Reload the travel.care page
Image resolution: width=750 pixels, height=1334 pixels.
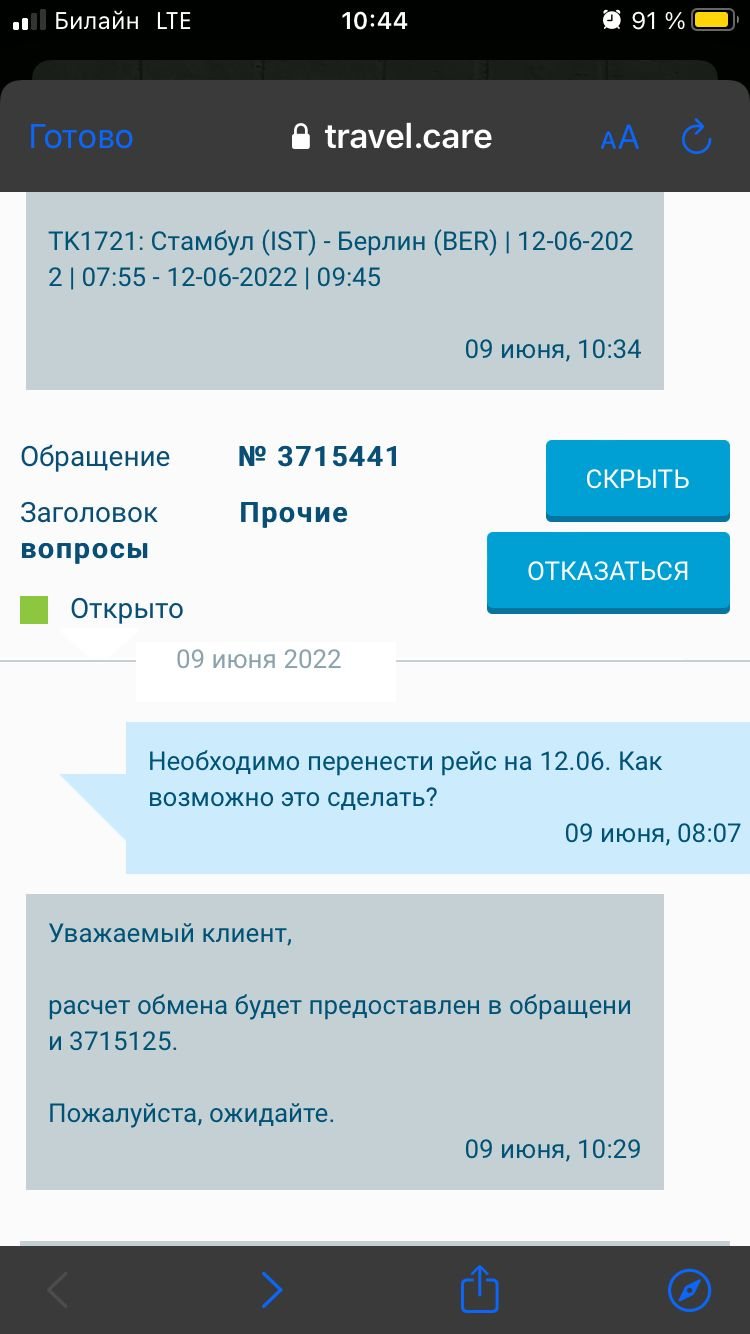[x=696, y=137]
